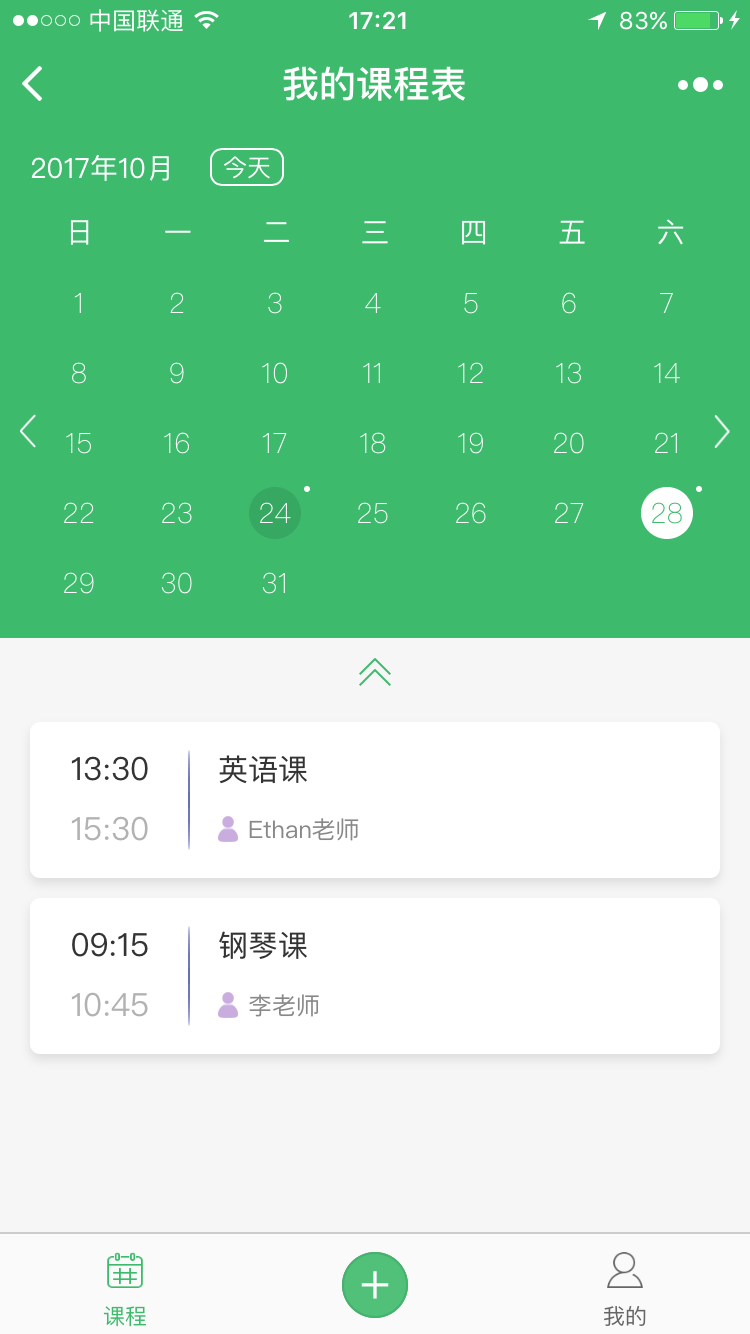The height and width of the screenshot is (1334, 750).
Task: Select date 31 on the calendar
Action: coord(274,583)
